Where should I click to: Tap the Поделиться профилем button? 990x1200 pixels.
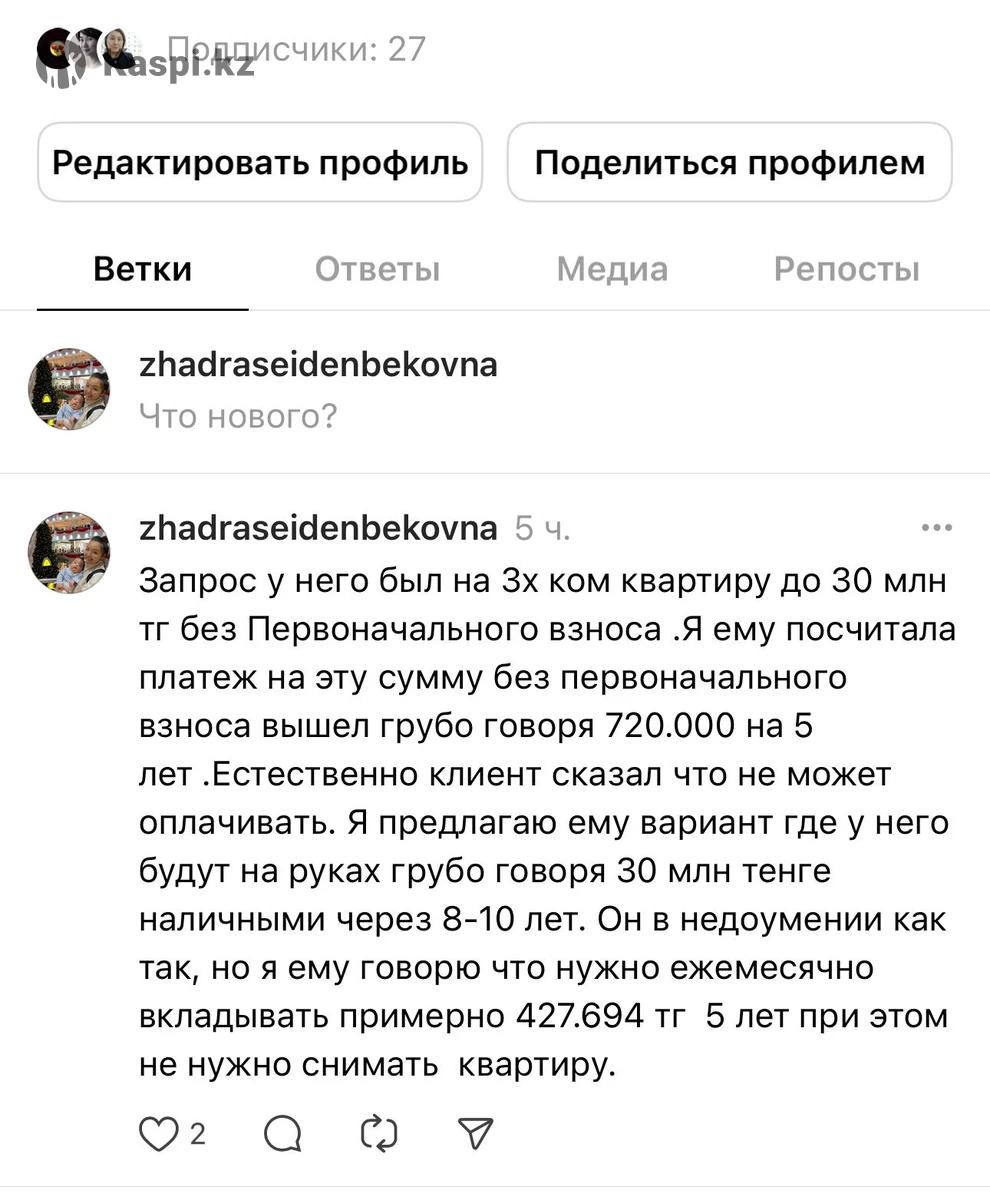pos(729,163)
